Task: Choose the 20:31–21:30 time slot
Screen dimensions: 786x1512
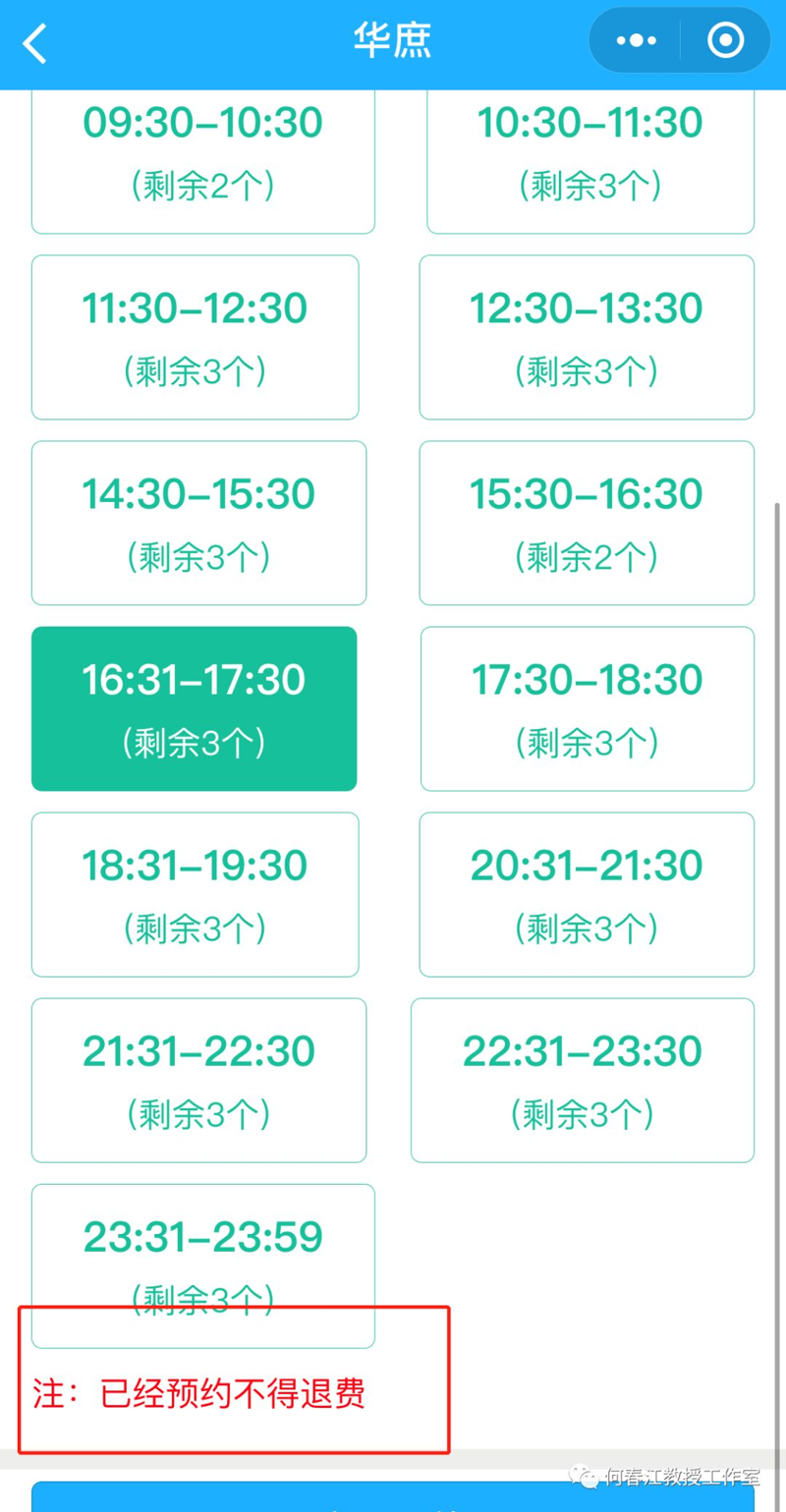Action: coord(587,894)
